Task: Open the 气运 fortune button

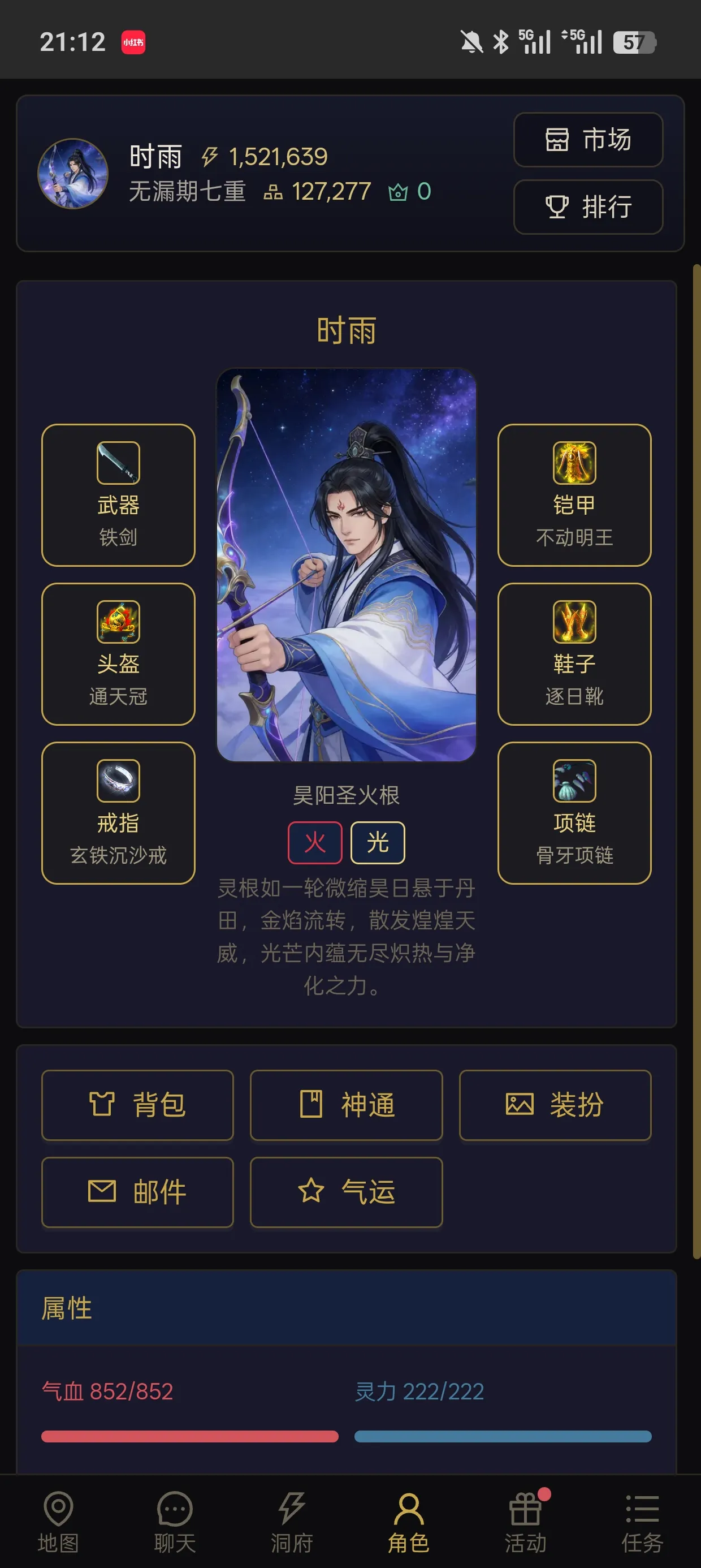Action: tap(346, 1192)
